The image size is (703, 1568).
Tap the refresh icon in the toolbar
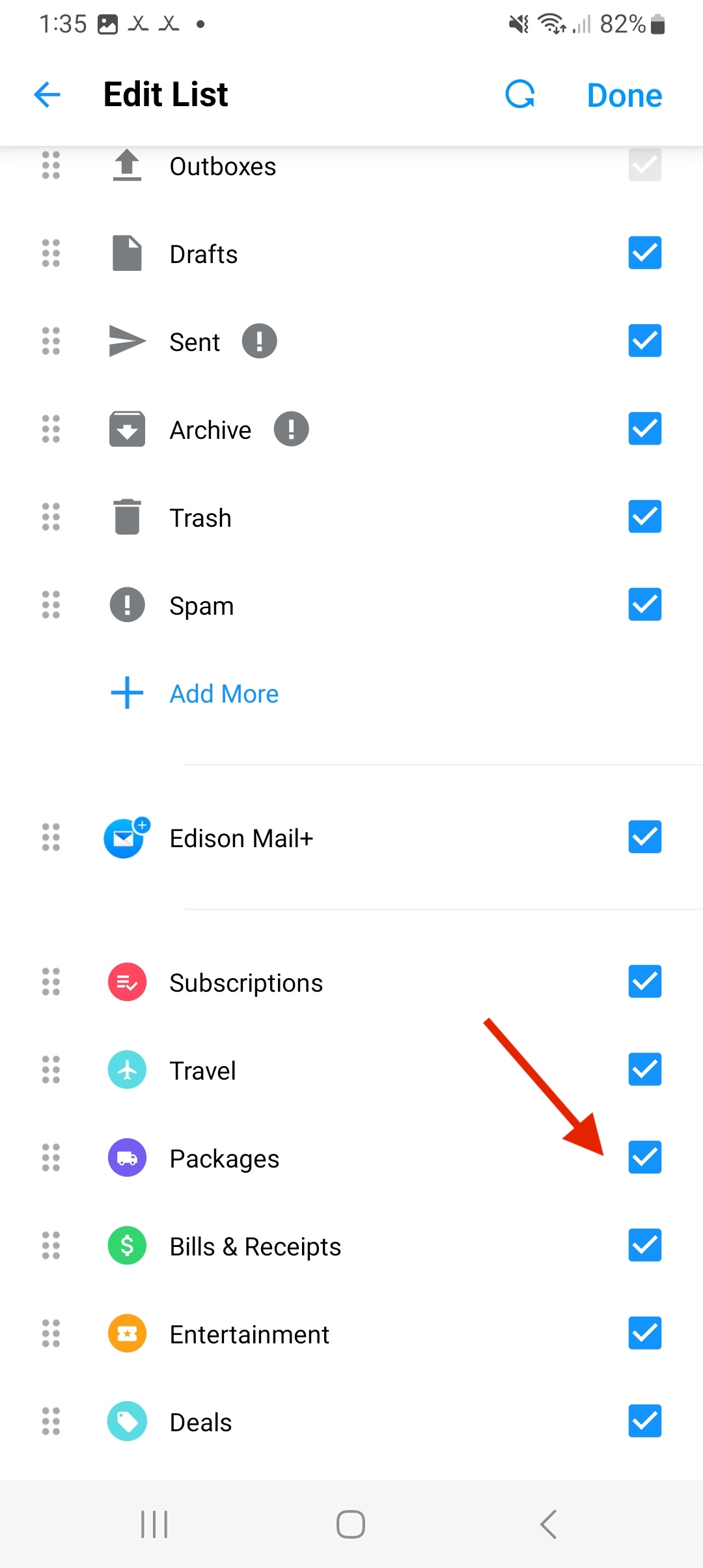[520, 95]
